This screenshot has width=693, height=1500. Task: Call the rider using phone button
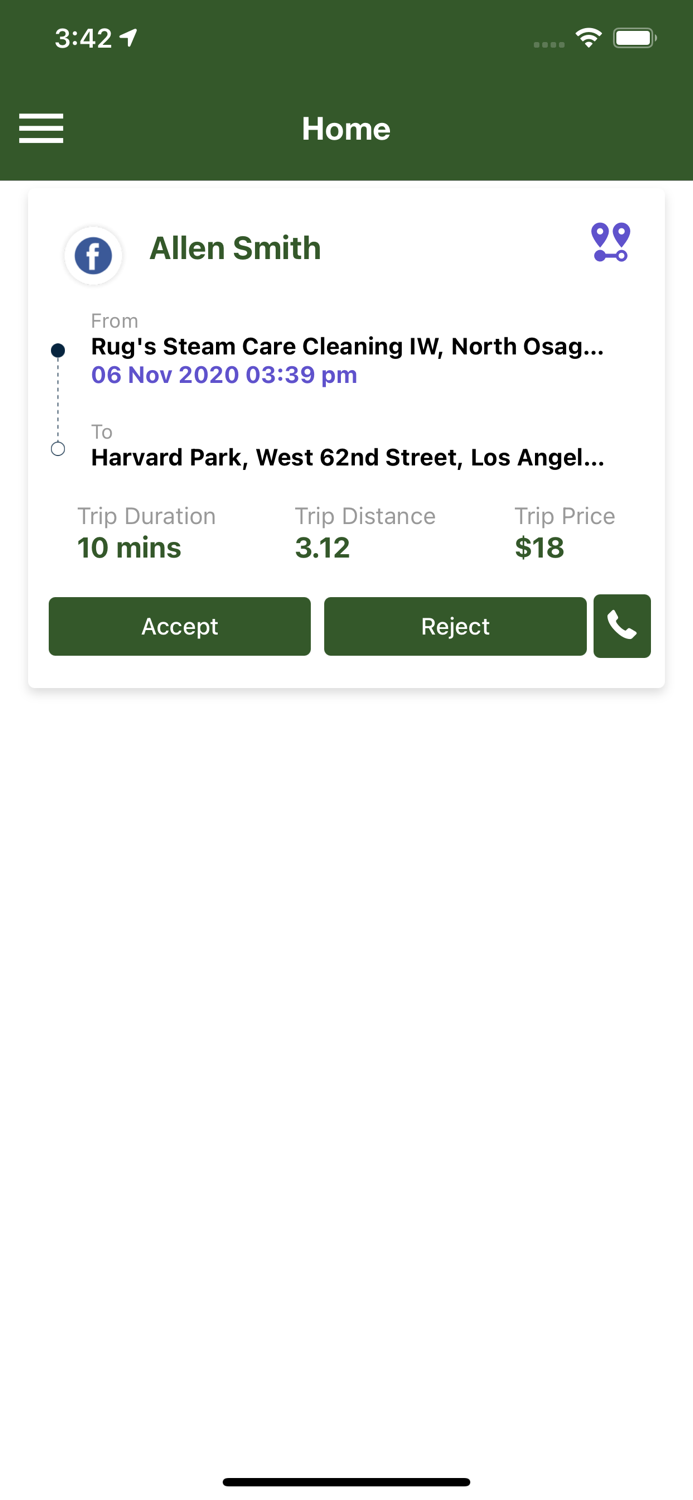622,627
